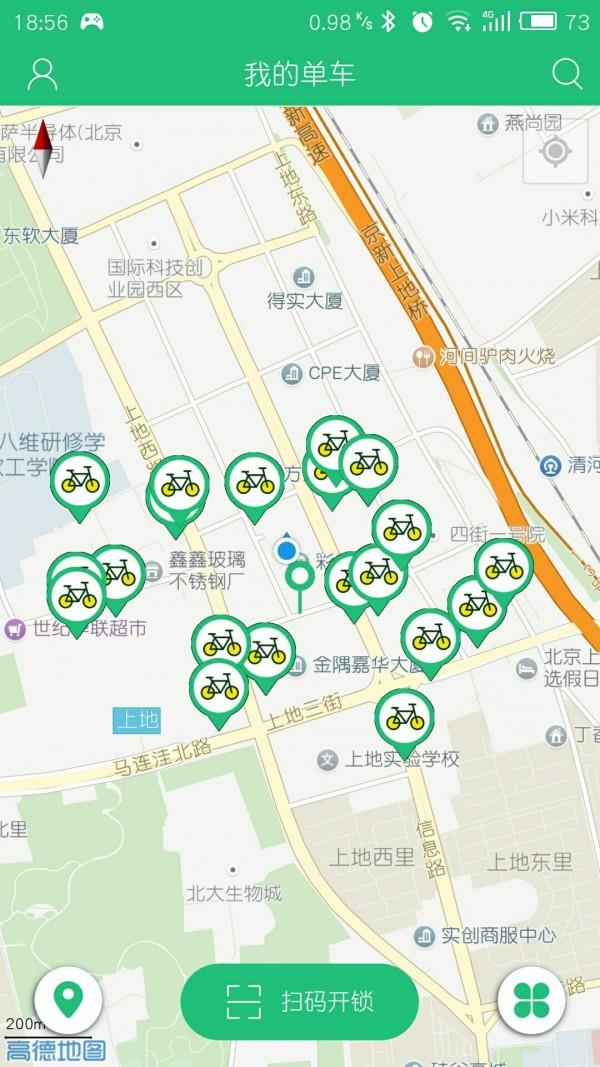The height and width of the screenshot is (1067, 600).
Task: Tap 扫码开锁 scan to unlock button
Action: pyautogui.click(x=299, y=1001)
